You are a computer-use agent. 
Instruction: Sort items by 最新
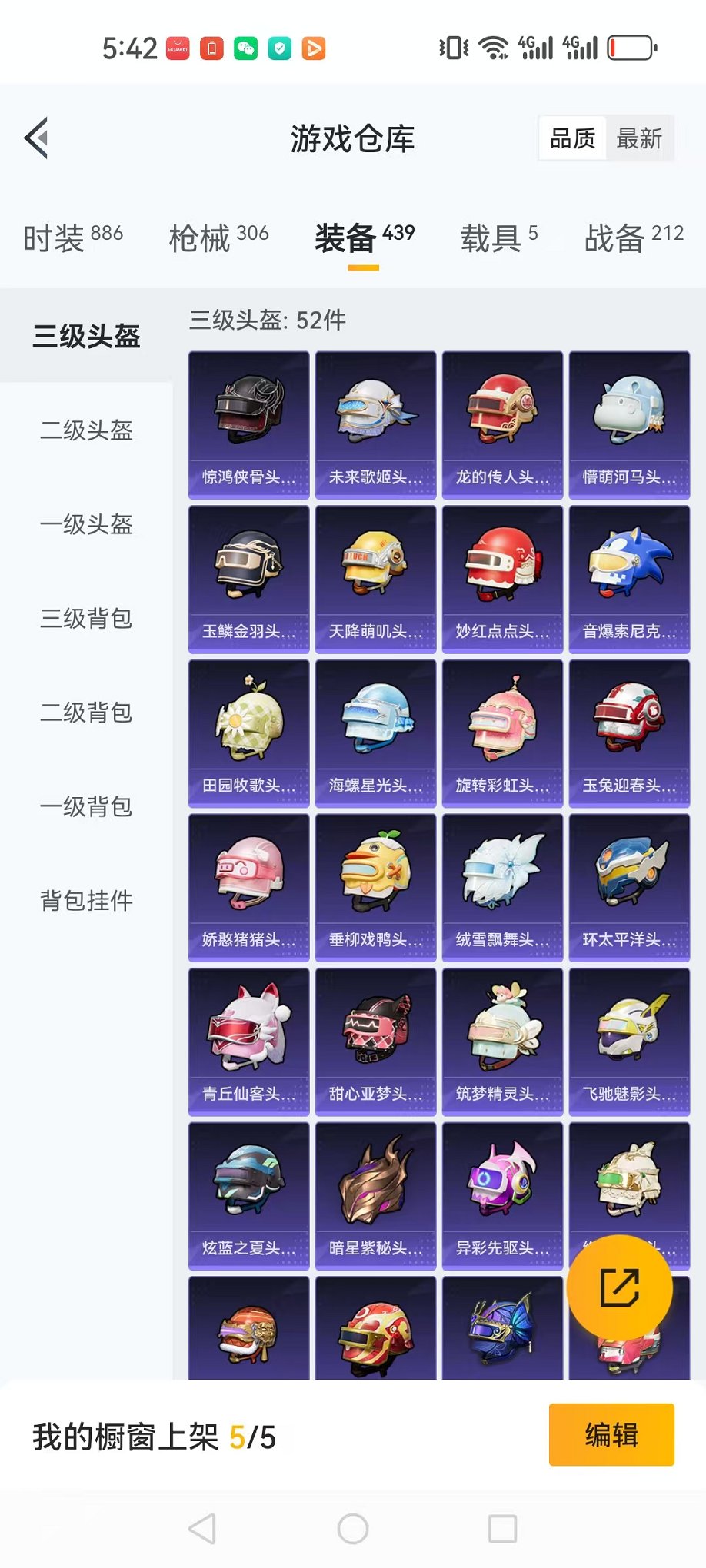tap(639, 138)
